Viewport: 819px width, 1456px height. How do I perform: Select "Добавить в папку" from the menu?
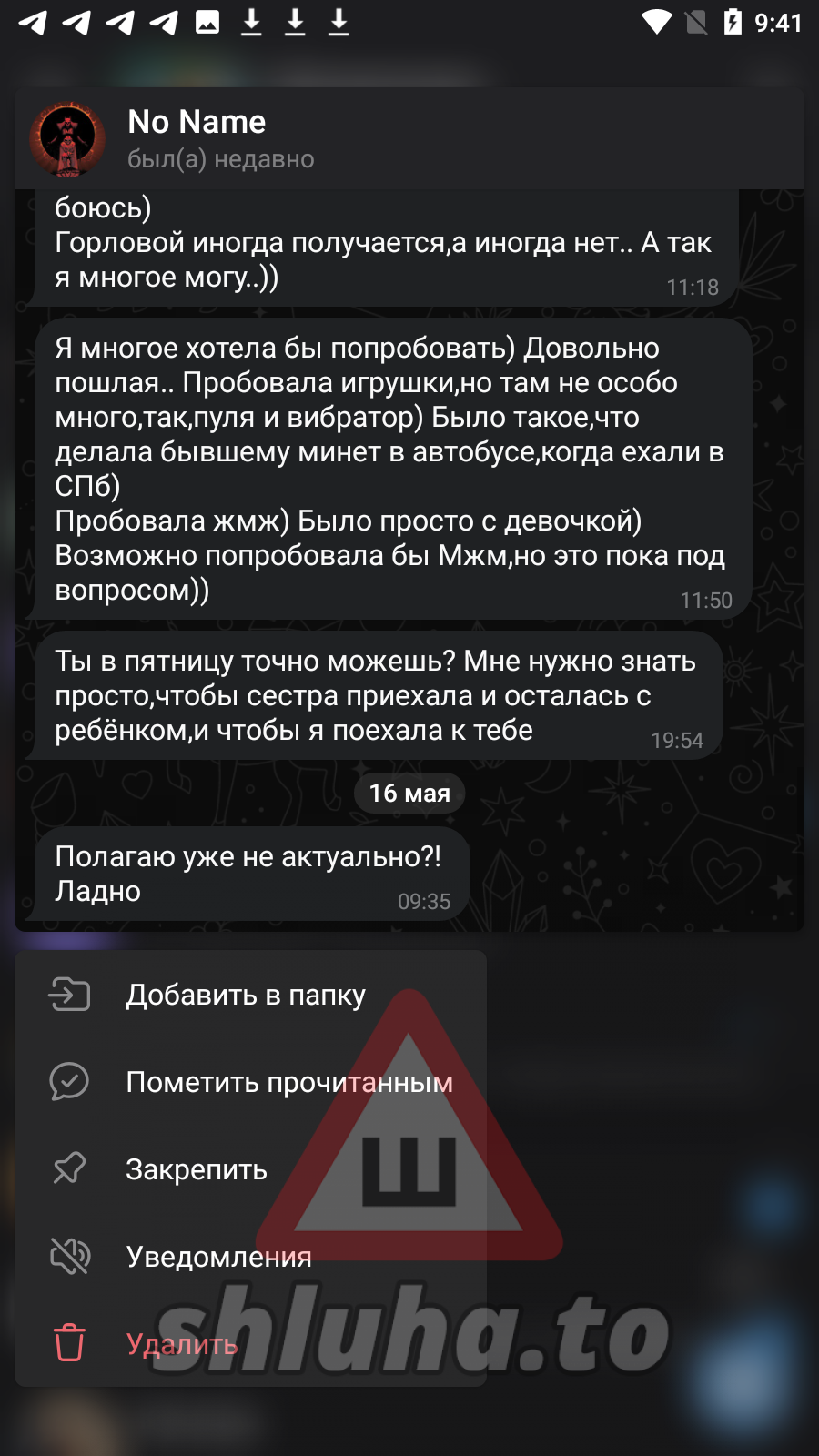(x=250, y=995)
